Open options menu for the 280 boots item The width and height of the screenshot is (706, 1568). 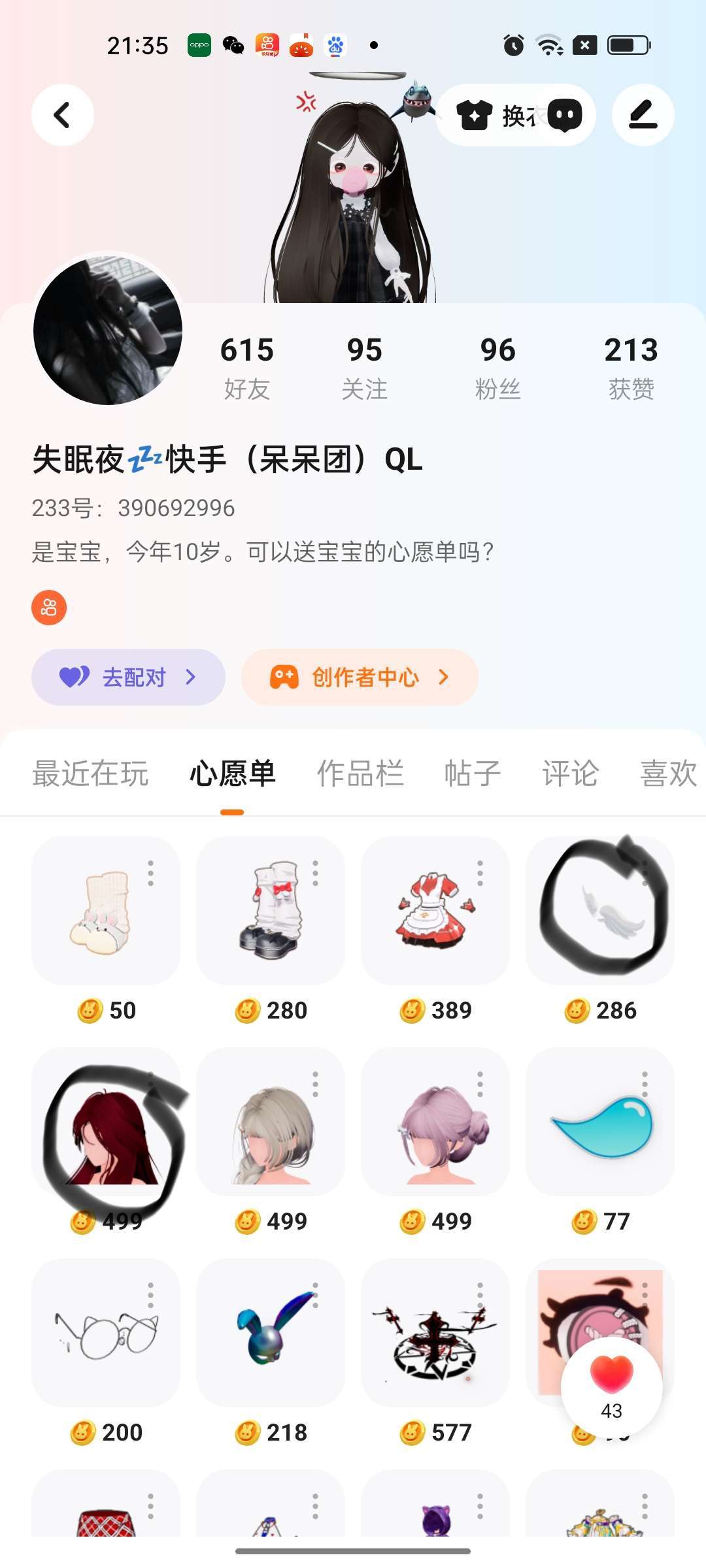pos(315,873)
